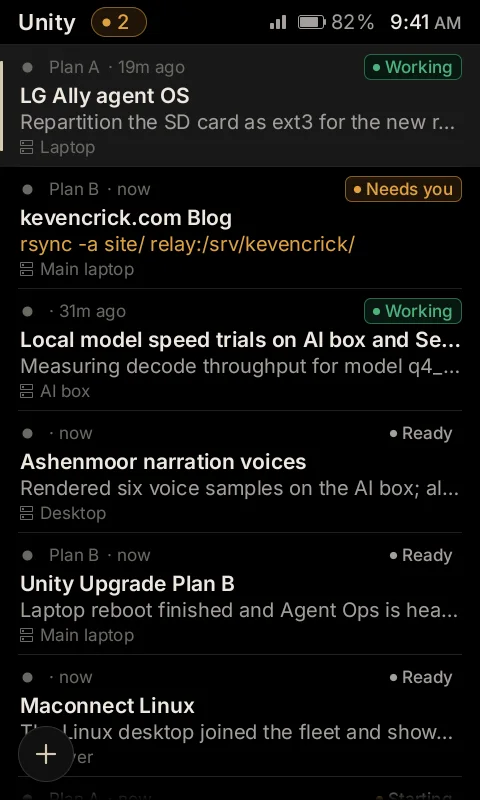
Task: Open the attention badge showing 2
Action: coord(119,22)
